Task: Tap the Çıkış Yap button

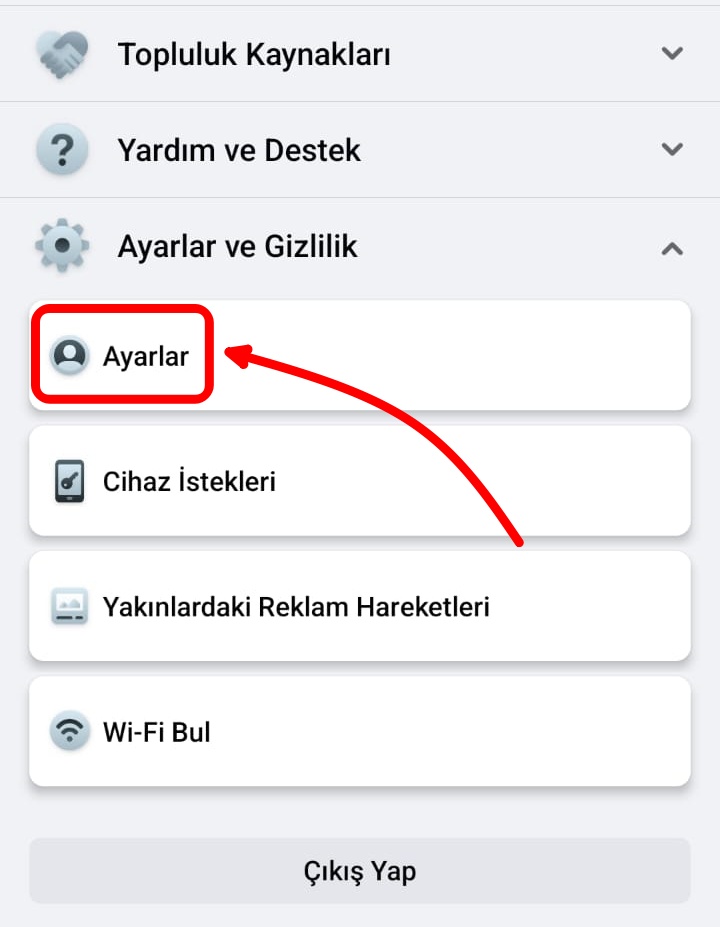Action: coord(360,870)
